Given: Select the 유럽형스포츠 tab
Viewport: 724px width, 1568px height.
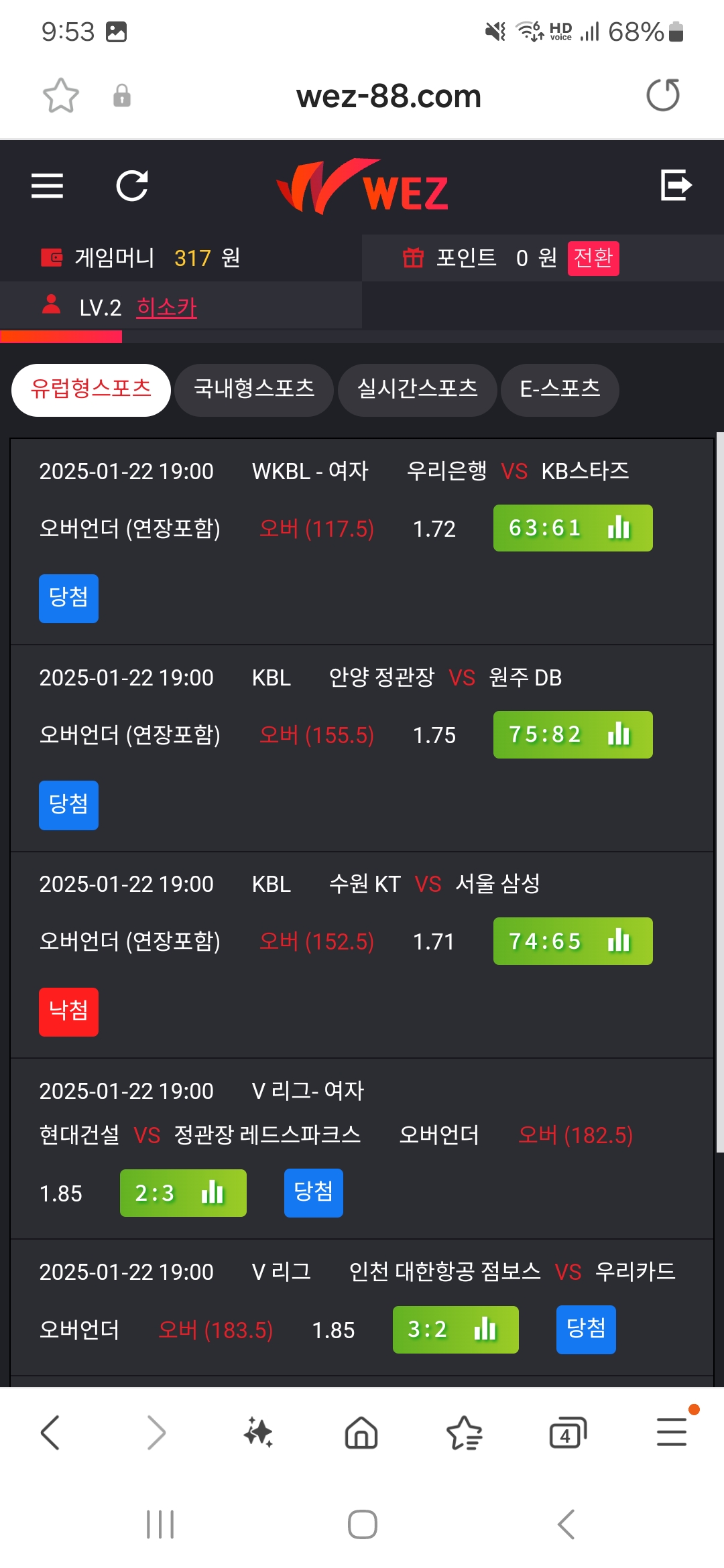Looking at the screenshot, I should [91, 389].
